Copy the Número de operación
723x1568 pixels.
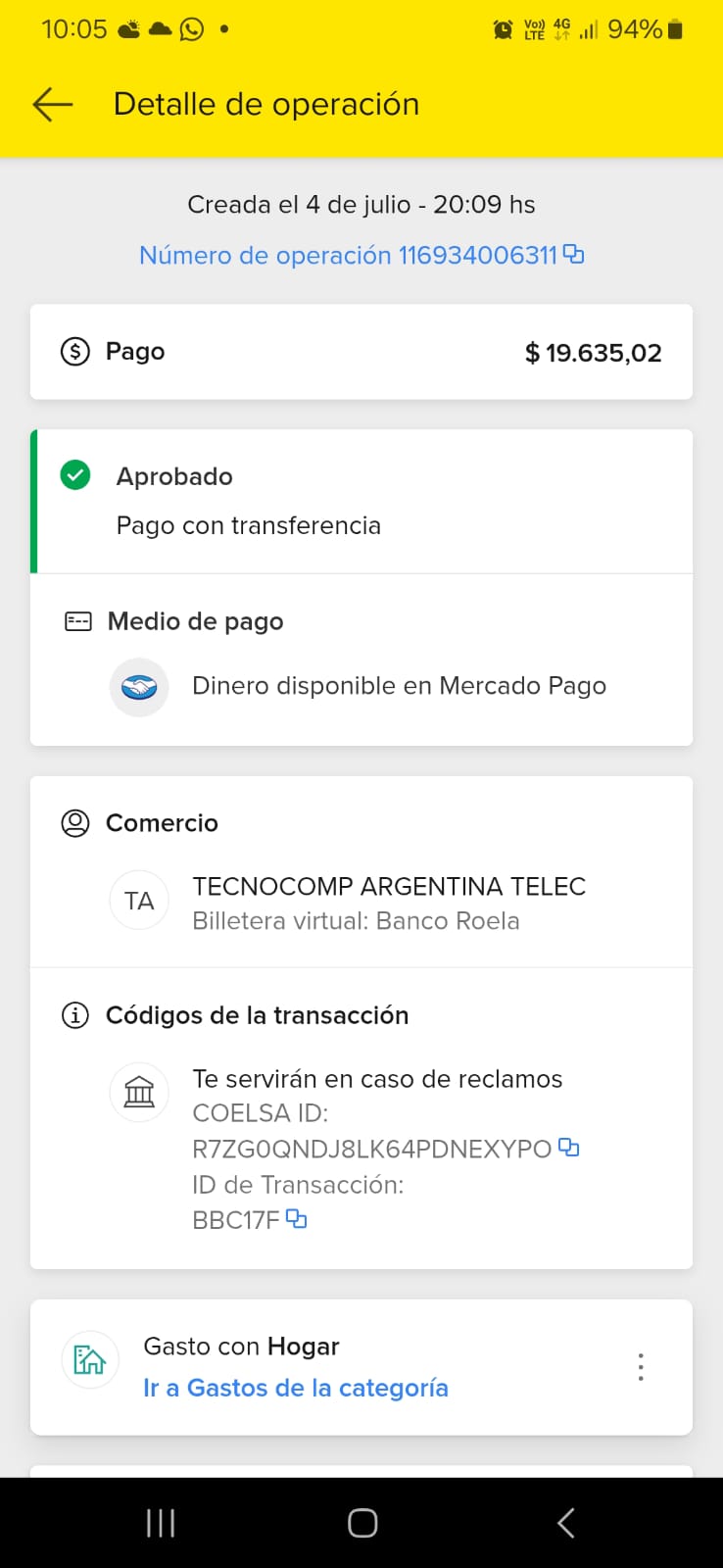tap(574, 255)
